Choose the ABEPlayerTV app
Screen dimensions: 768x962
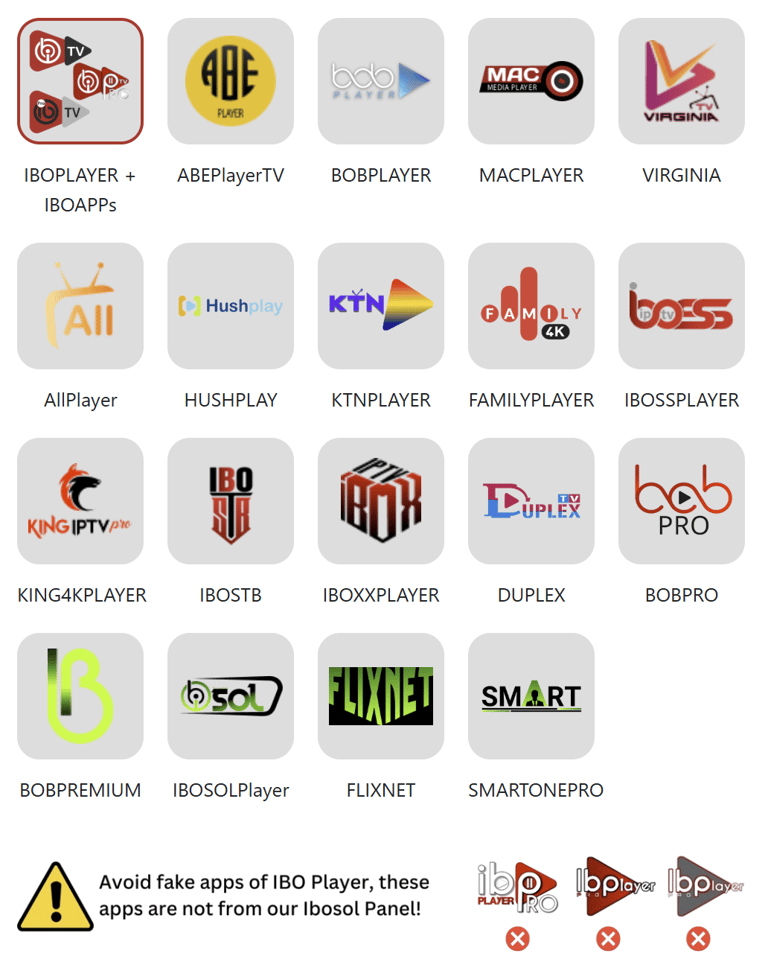(230, 81)
